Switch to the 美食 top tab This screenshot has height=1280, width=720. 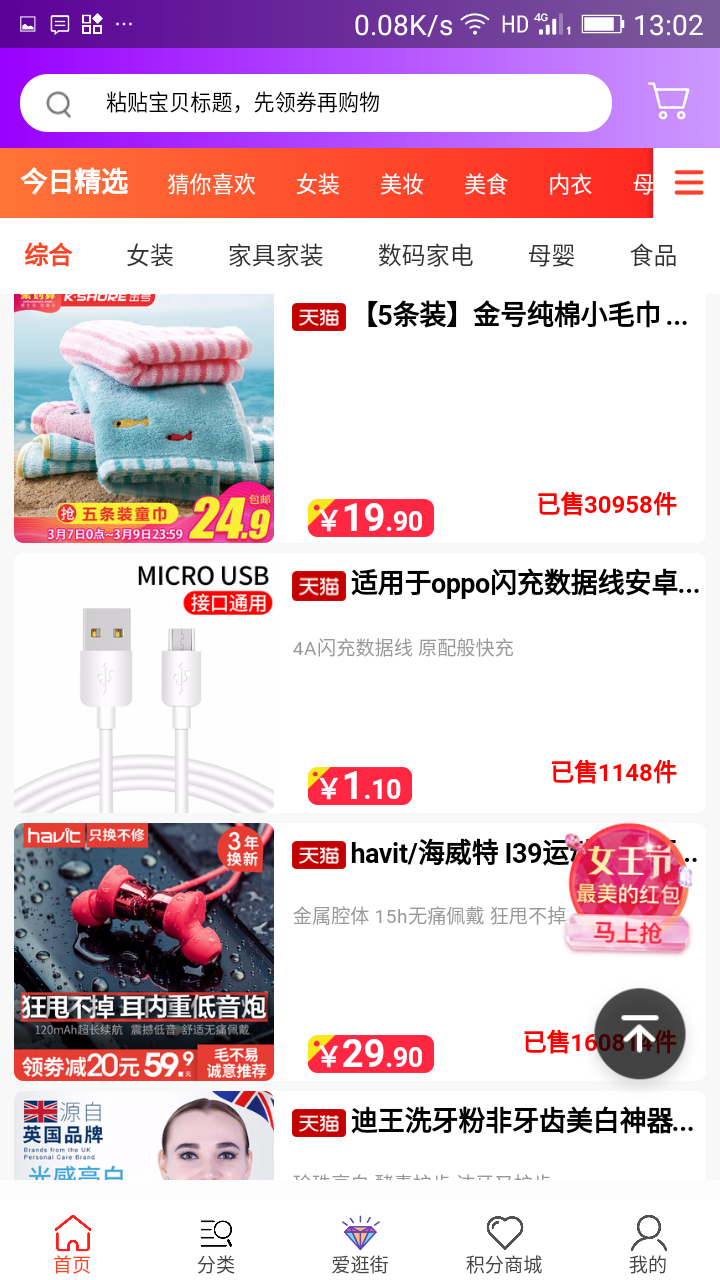click(486, 184)
